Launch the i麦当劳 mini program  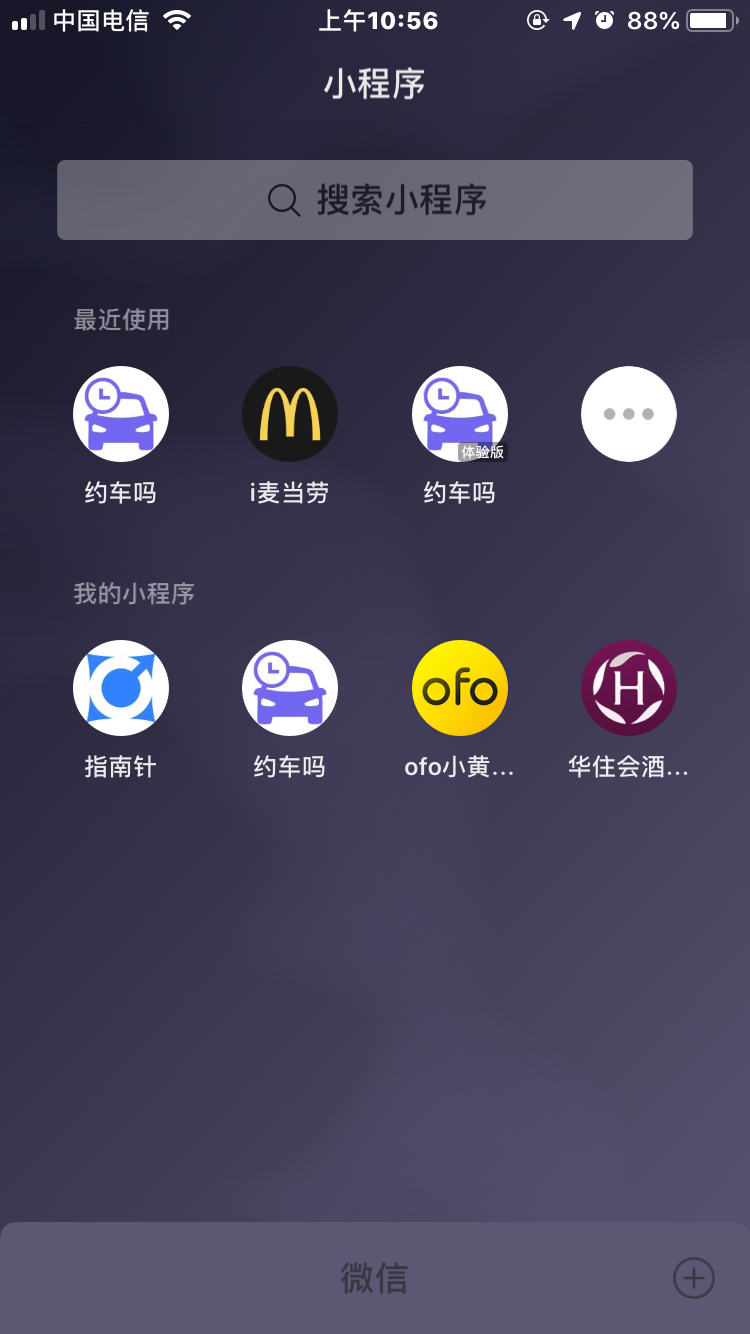[289, 414]
